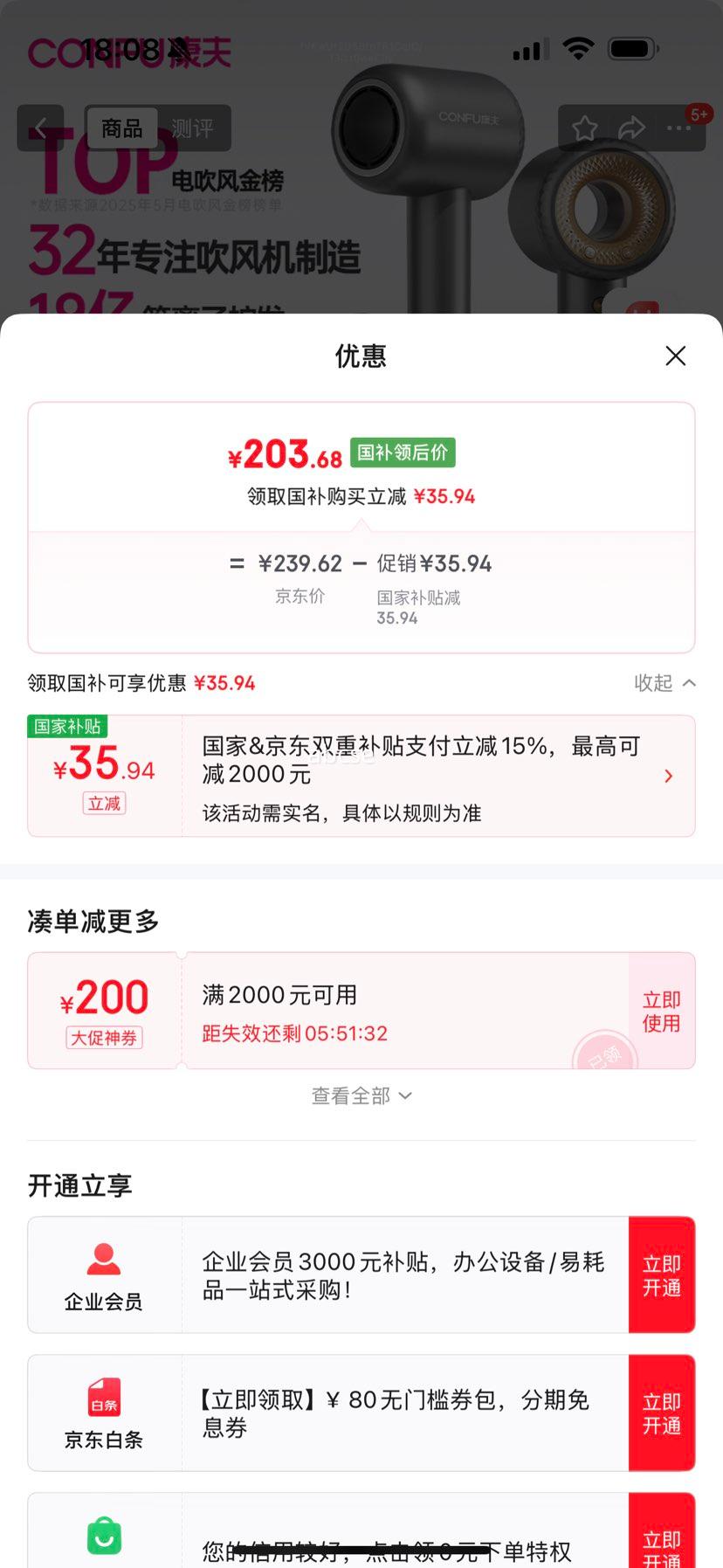Favorite this product with the star icon
723x1568 pixels.
tap(584, 128)
